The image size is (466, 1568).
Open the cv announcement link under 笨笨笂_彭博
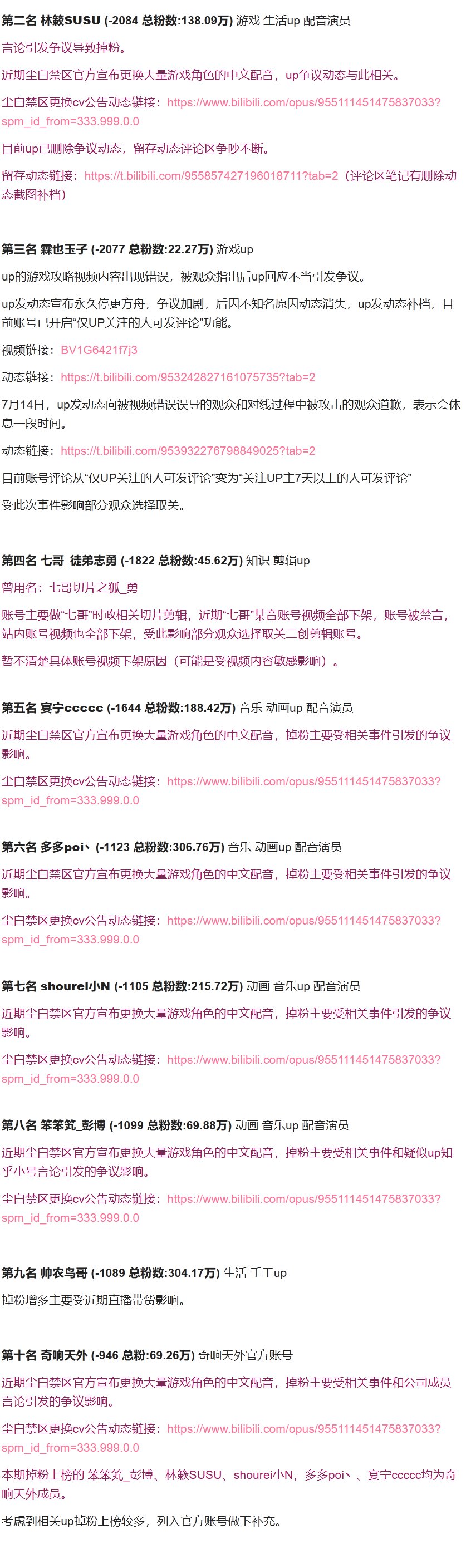303,1199
